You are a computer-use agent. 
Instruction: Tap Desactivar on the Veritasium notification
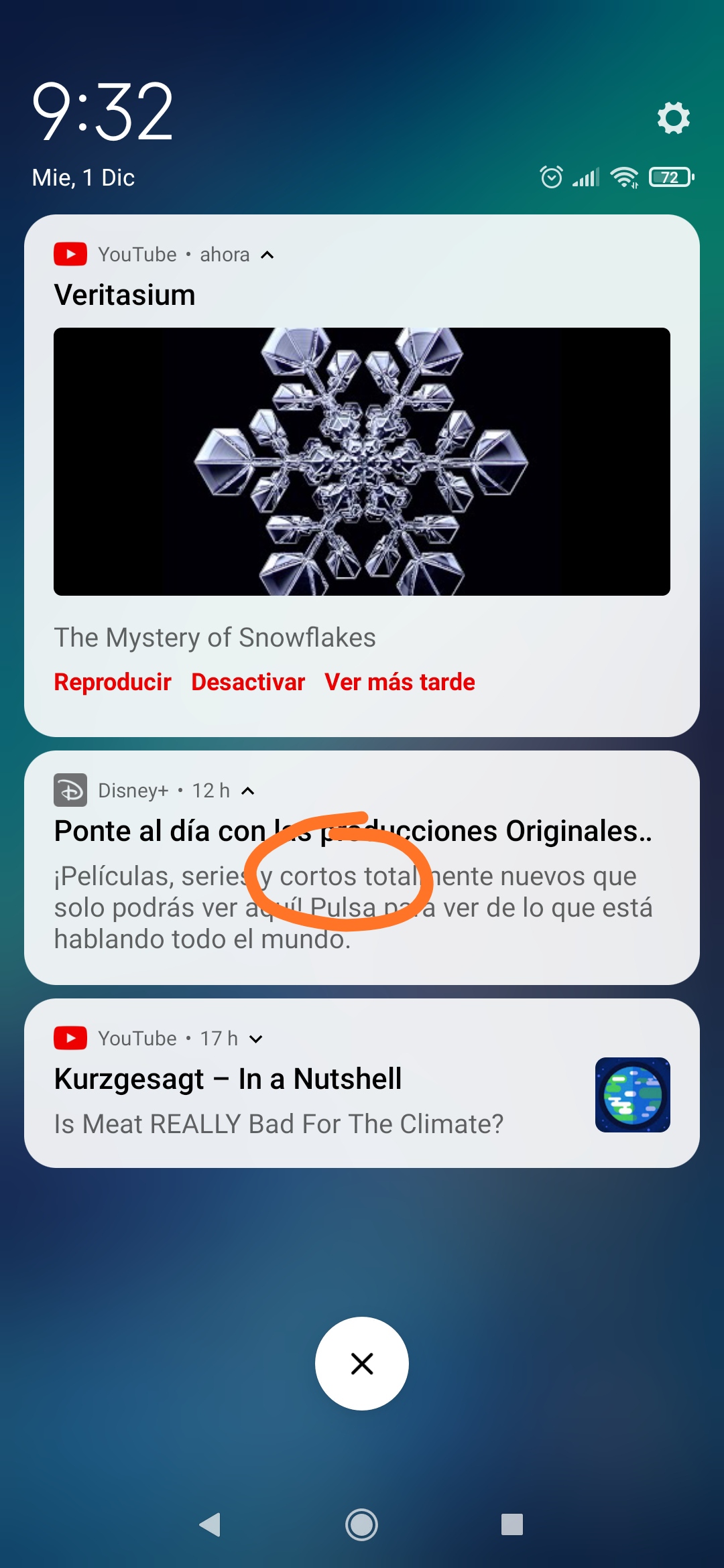coord(248,682)
